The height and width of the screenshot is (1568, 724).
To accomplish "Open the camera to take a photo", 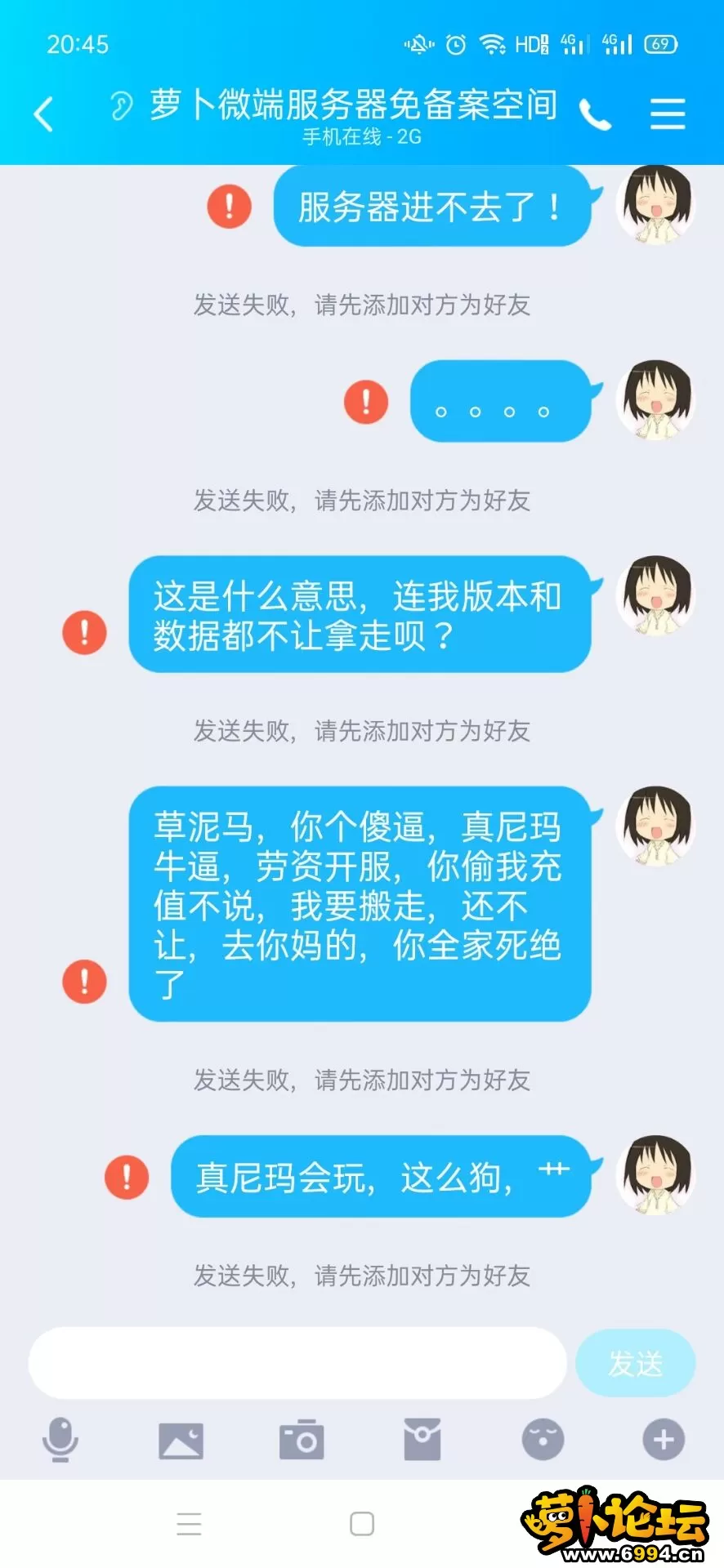I will (302, 1440).
